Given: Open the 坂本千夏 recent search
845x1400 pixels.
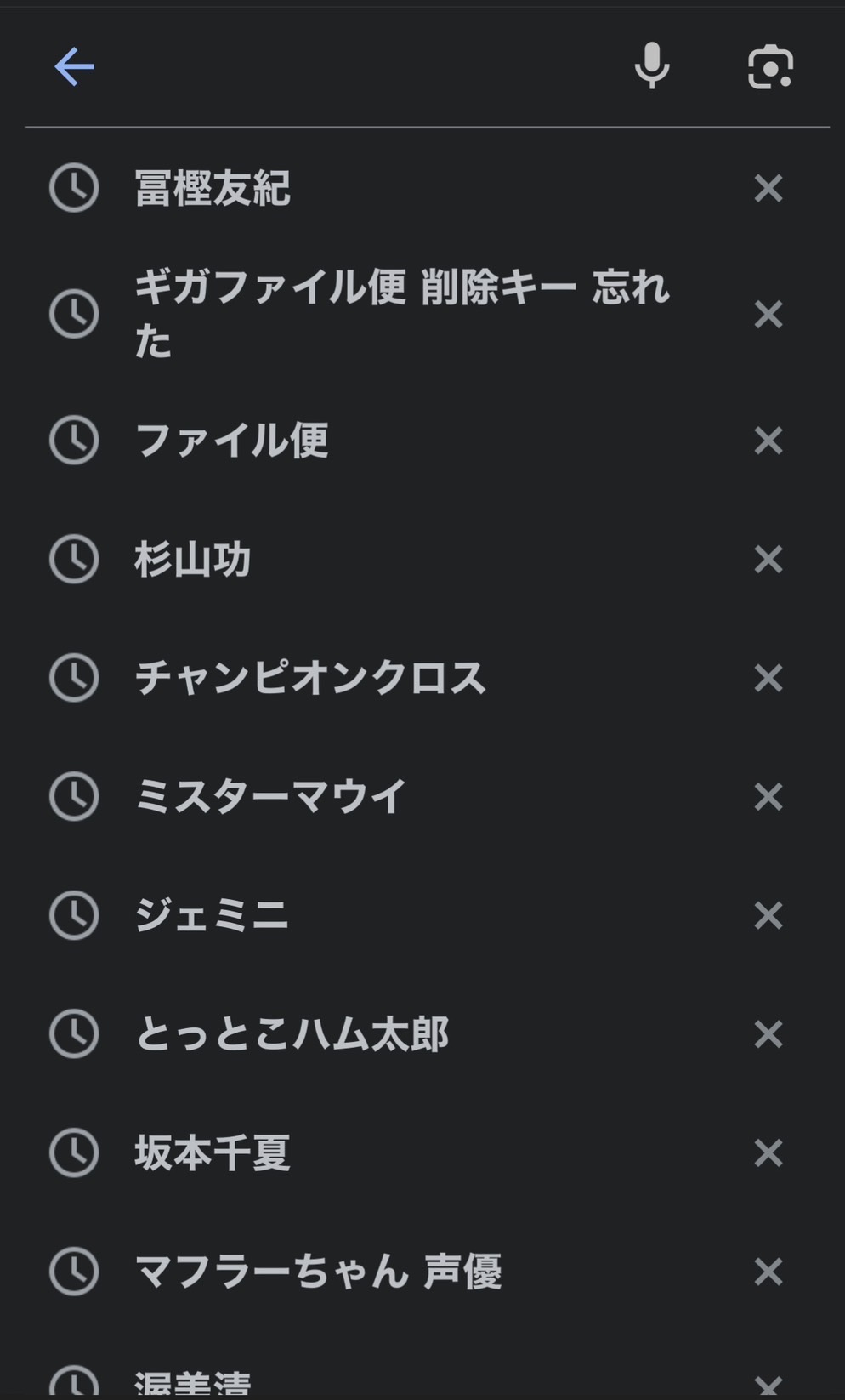Looking at the screenshot, I should [213, 1153].
